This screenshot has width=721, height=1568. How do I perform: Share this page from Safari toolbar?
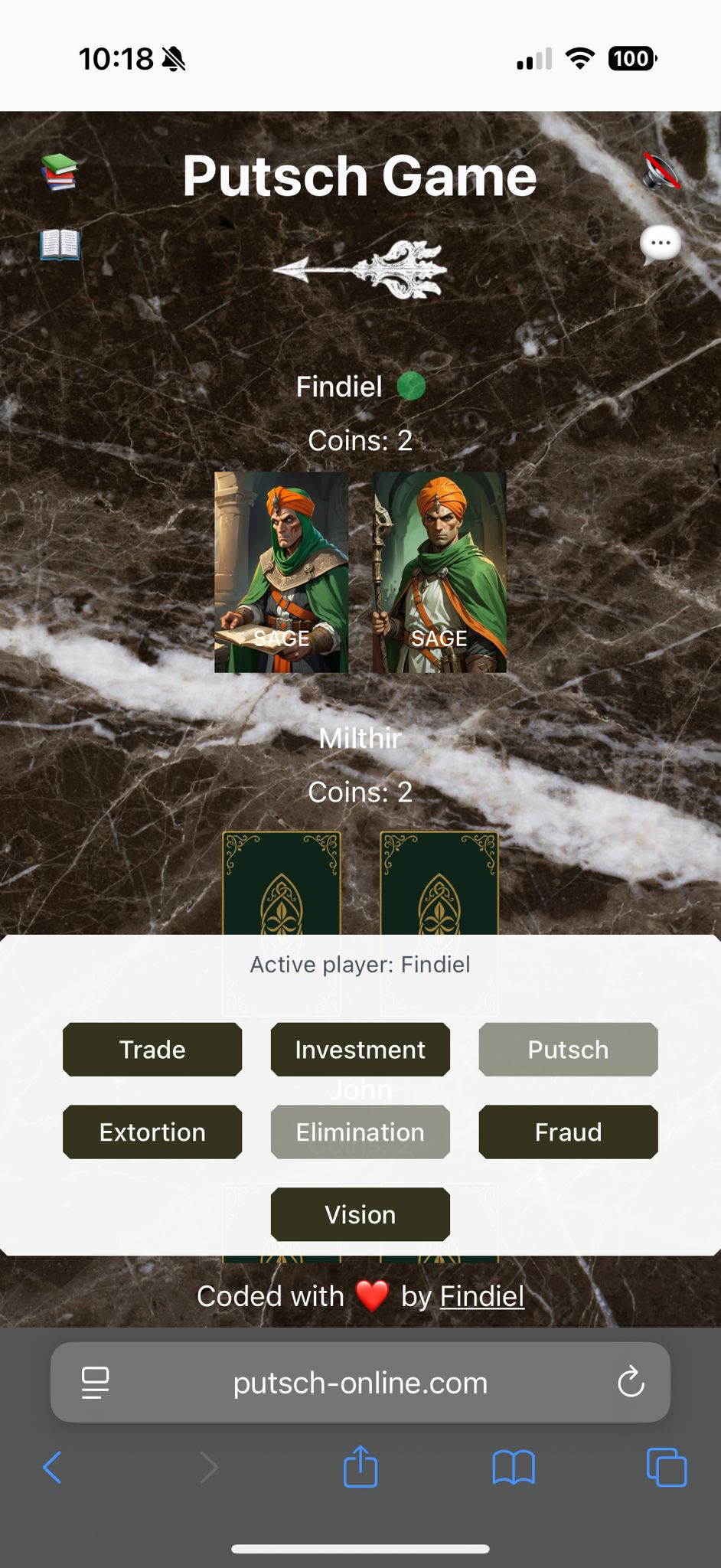click(360, 1468)
